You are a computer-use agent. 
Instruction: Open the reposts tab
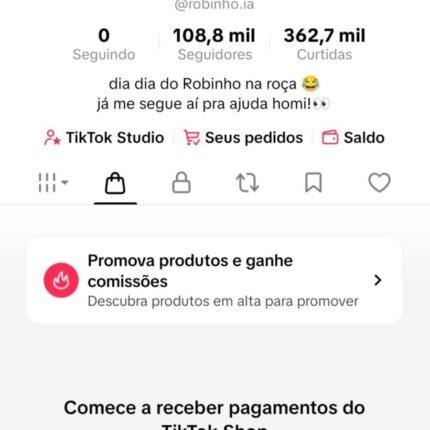click(247, 183)
